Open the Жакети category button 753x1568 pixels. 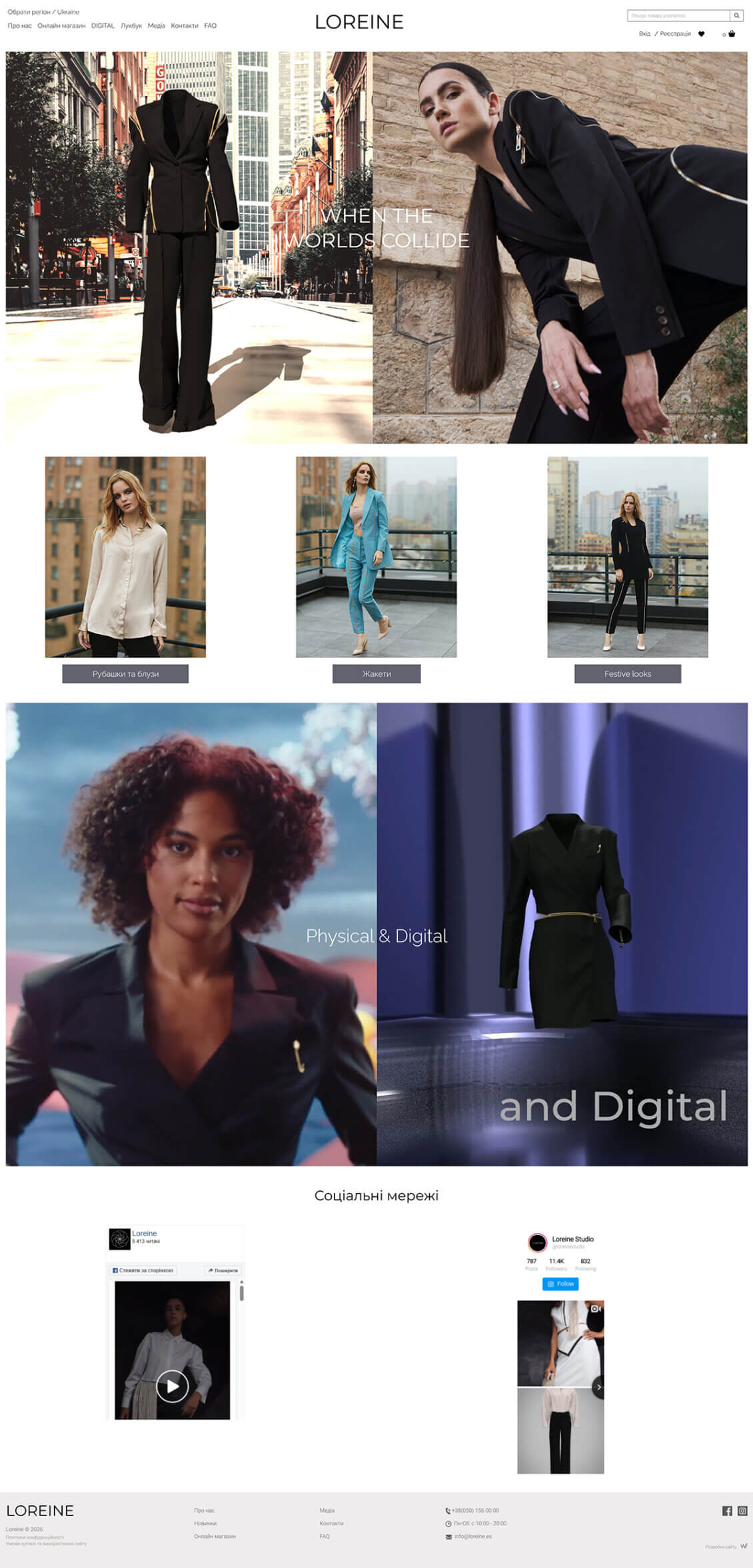pyautogui.click(x=376, y=673)
